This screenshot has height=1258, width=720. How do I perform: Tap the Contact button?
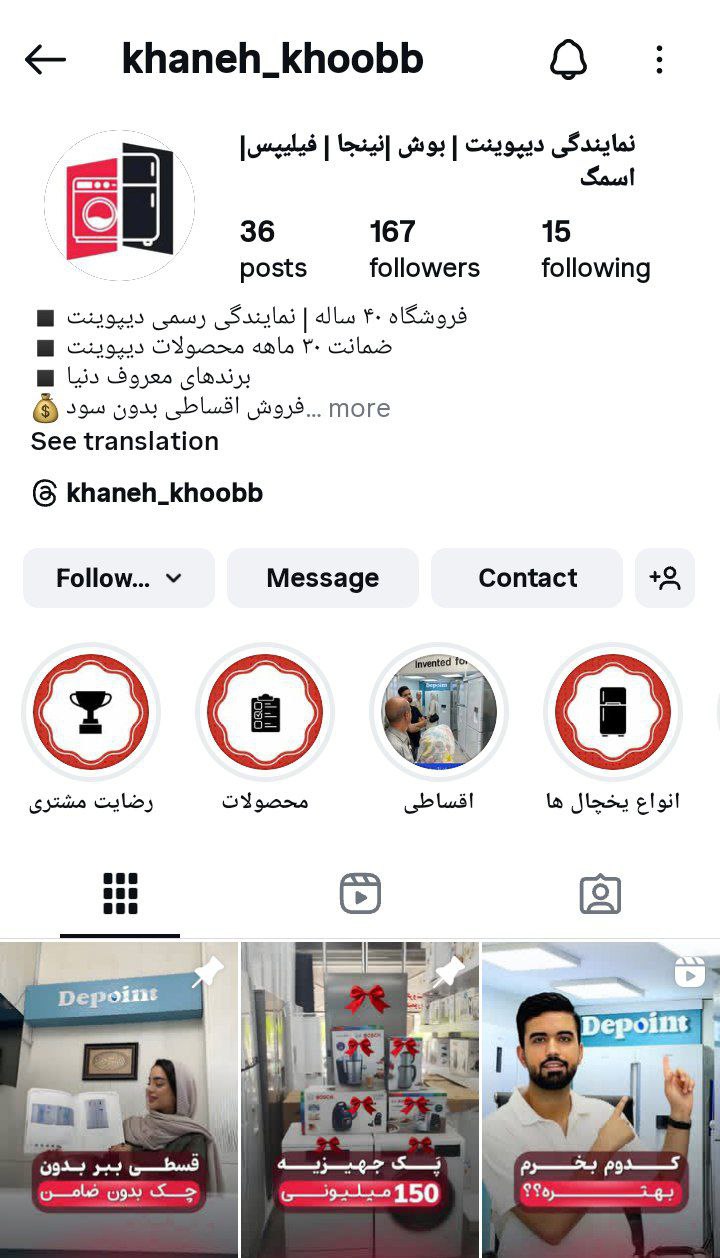(x=527, y=578)
